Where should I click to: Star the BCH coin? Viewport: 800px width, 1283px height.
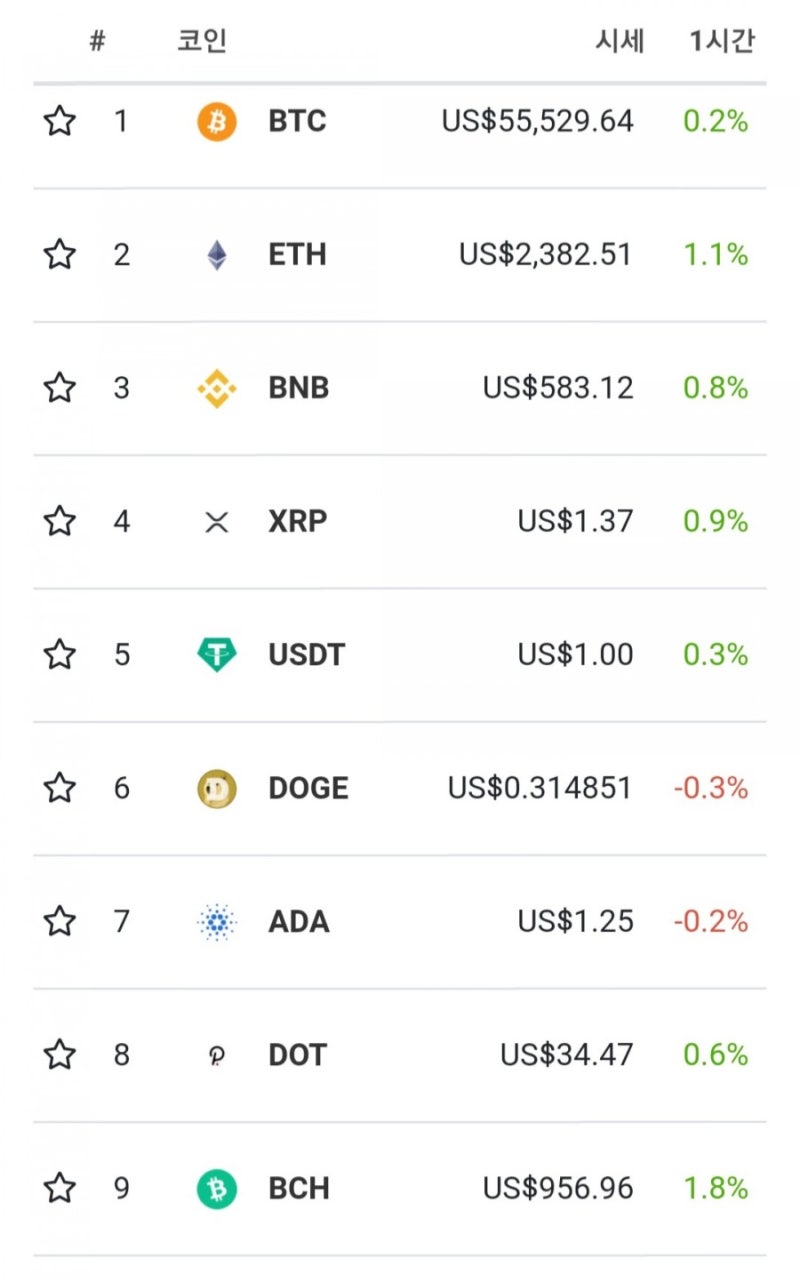coord(60,1188)
